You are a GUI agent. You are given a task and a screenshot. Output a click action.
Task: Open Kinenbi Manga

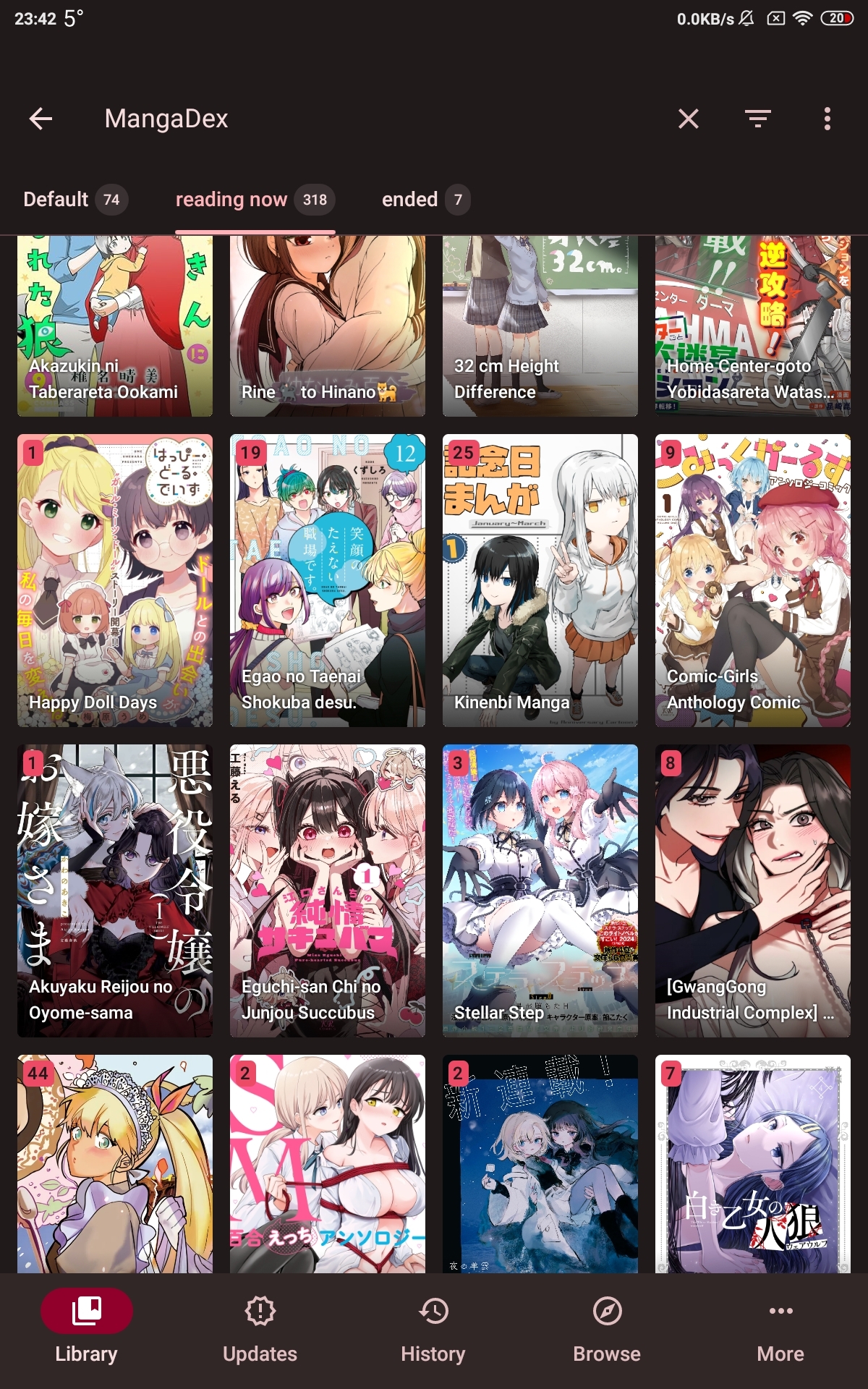pos(540,580)
